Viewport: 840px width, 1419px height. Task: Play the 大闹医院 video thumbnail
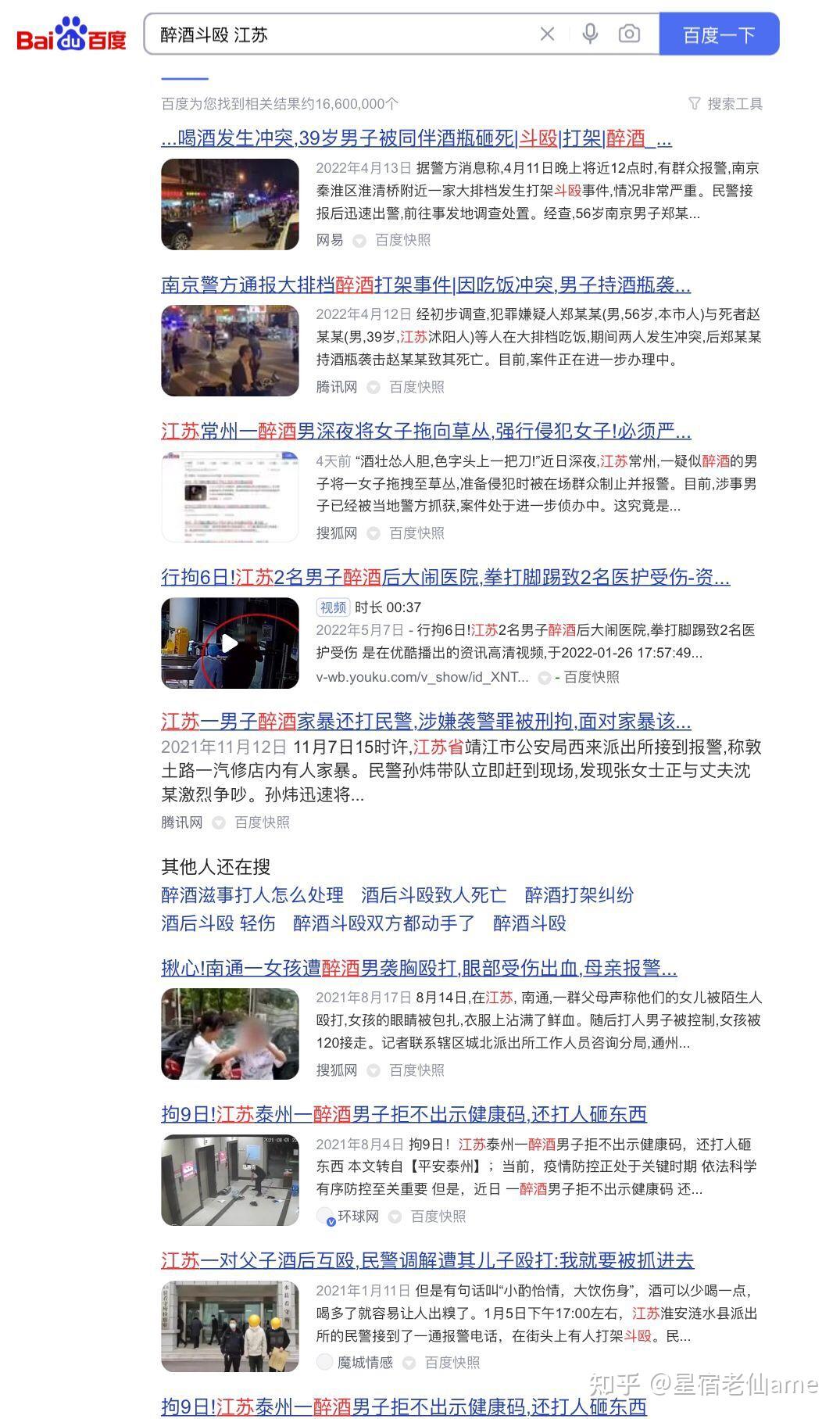tap(230, 643)
